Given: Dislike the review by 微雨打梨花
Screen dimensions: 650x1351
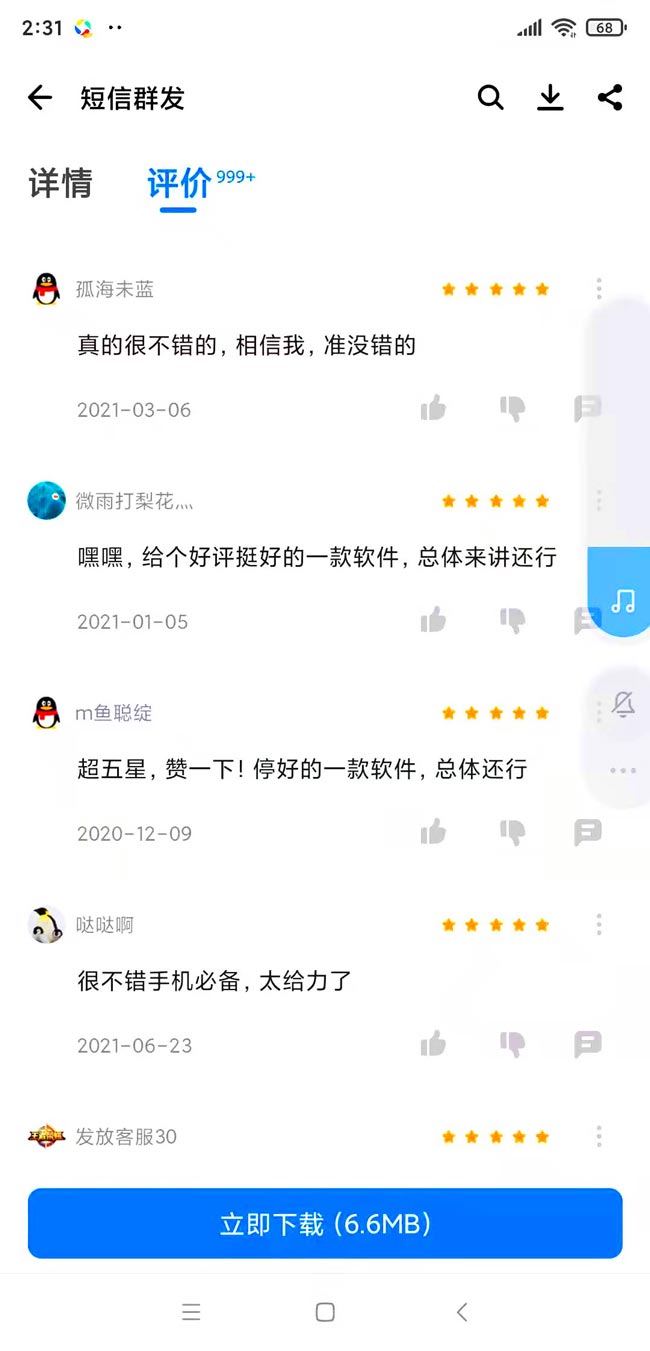Looking at the screenshot, I should pyautogui.click(x=512, y=620).
